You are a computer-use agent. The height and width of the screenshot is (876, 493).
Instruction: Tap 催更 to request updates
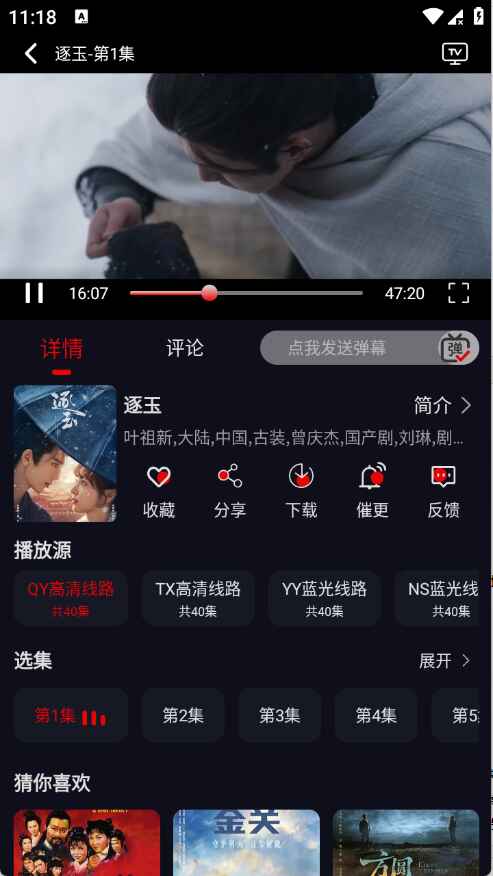[x=372, y=492]
